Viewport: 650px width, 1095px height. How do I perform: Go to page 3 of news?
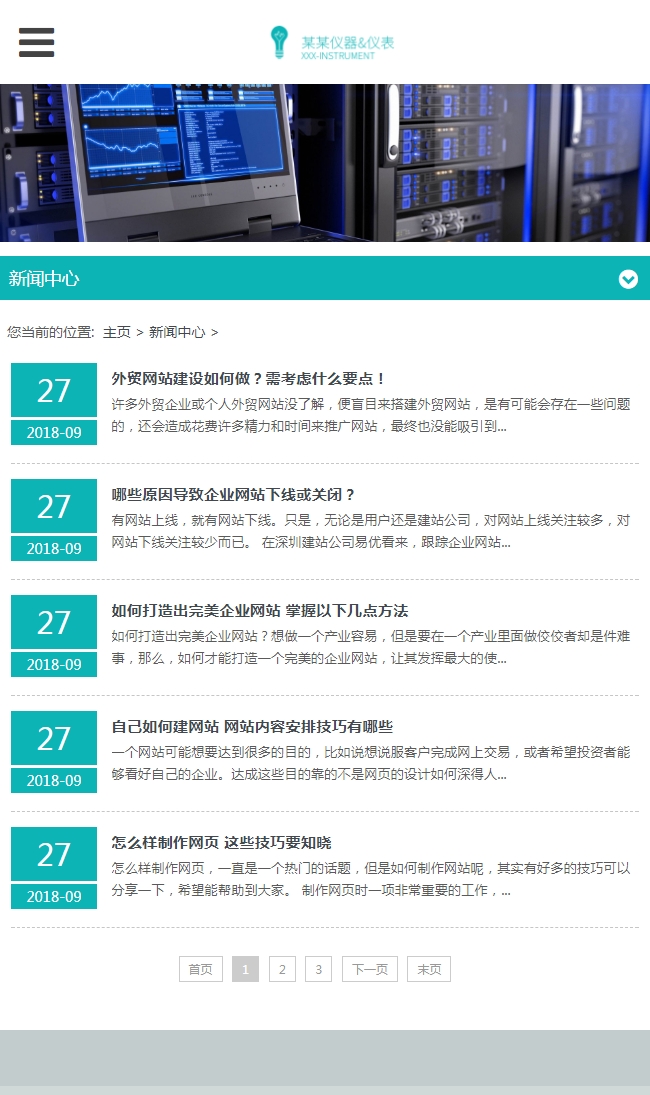318,969
